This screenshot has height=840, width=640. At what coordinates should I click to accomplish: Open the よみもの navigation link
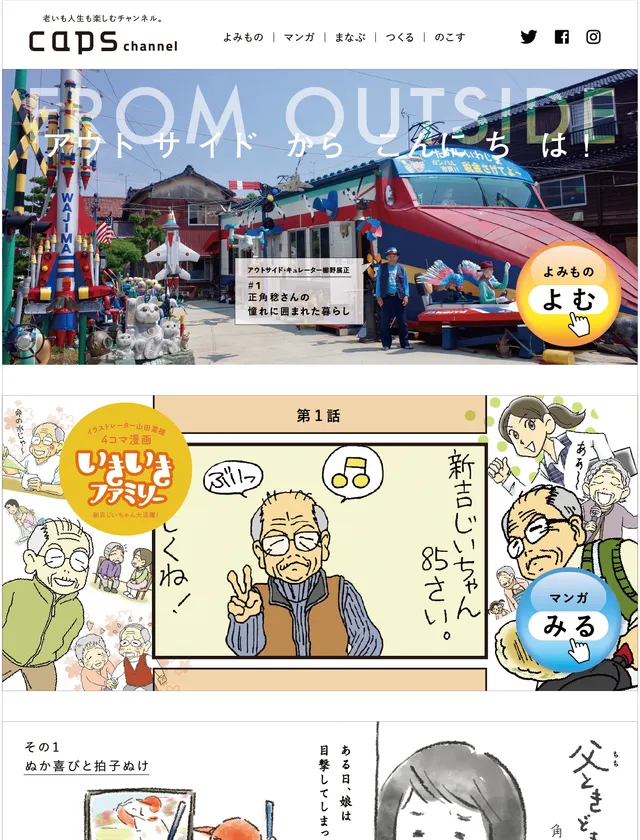click(243, 37)
